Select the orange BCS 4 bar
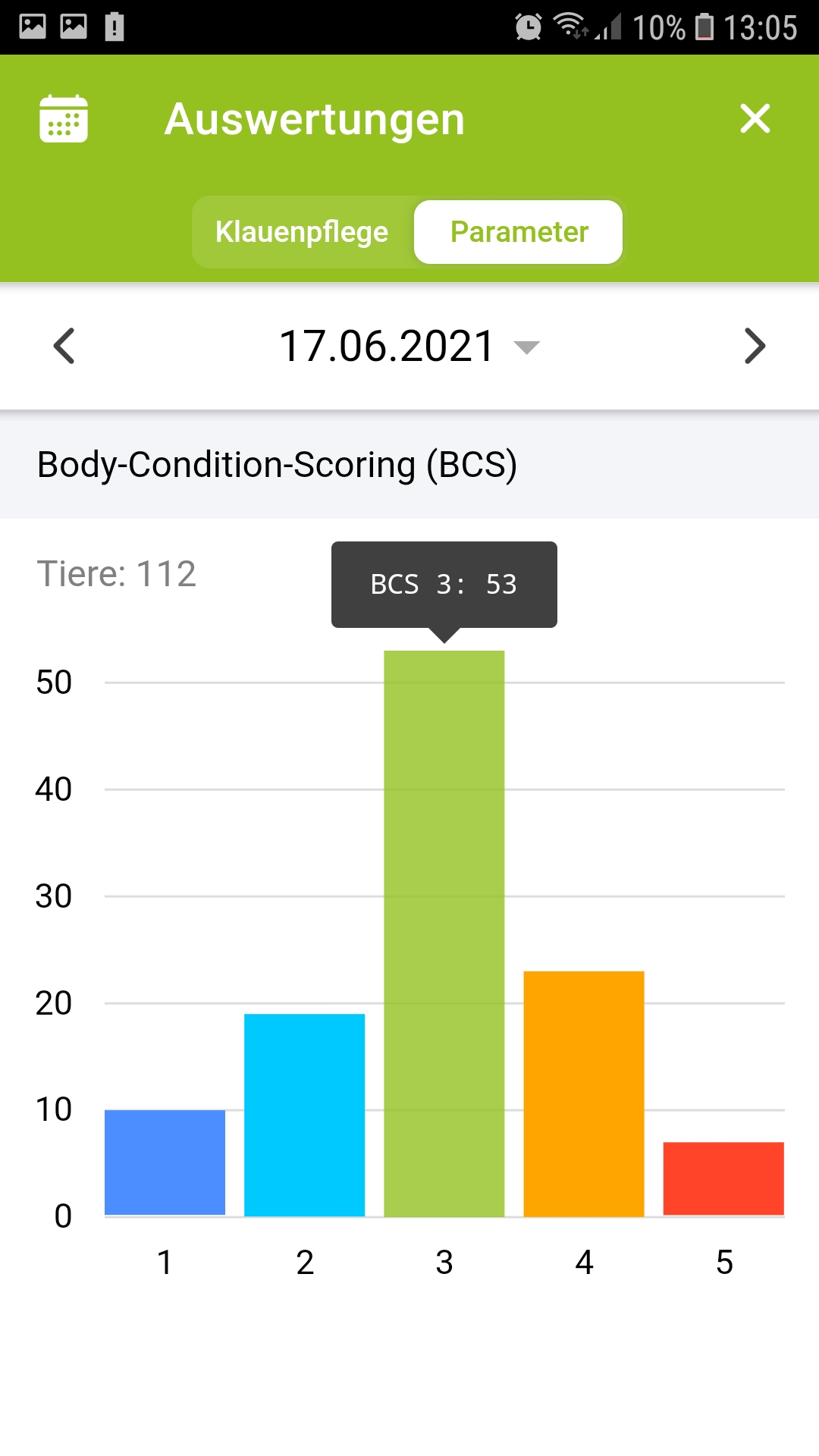Screen dimensions: 819x1456 [x=584, y=1094]
